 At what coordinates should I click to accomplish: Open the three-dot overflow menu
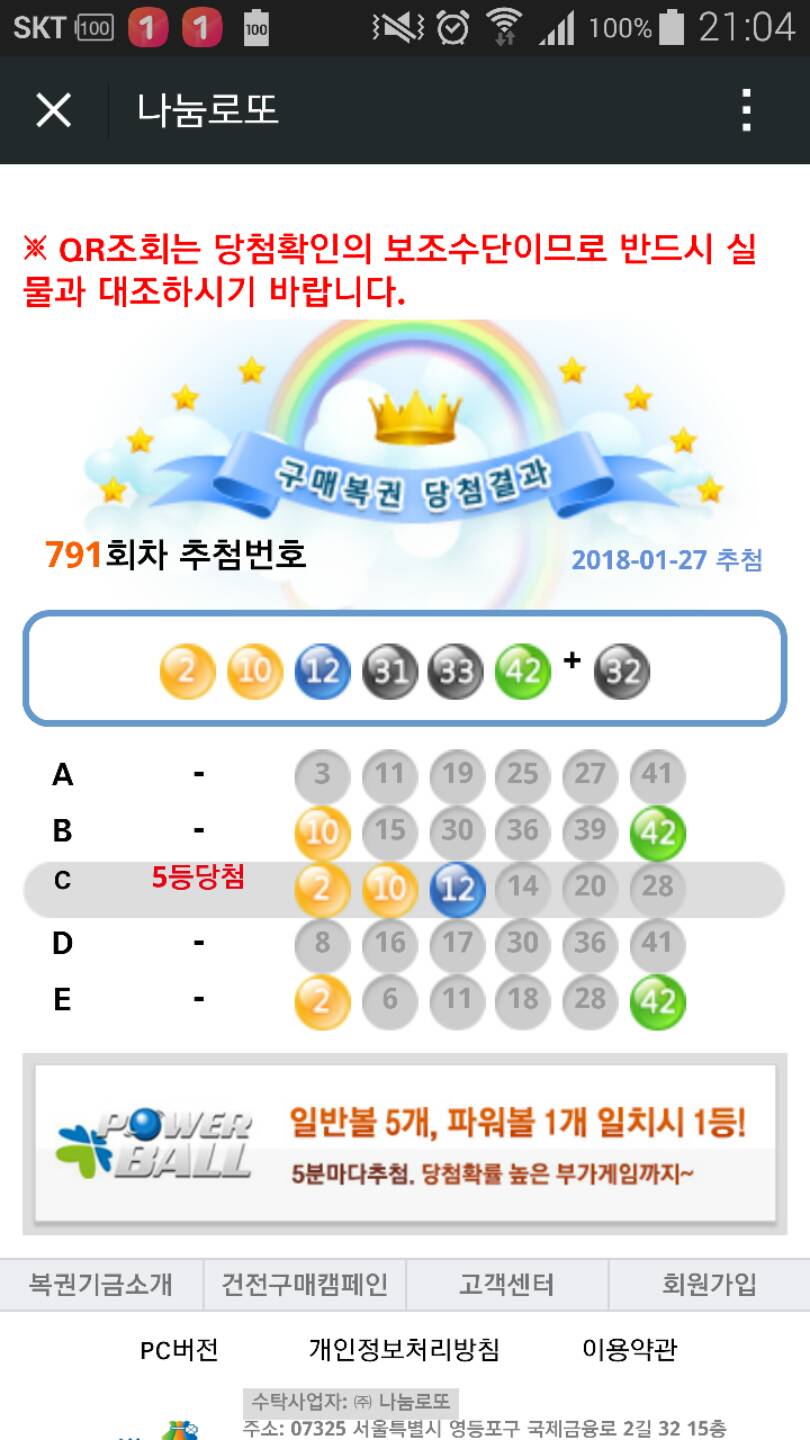tap(746, 110)
